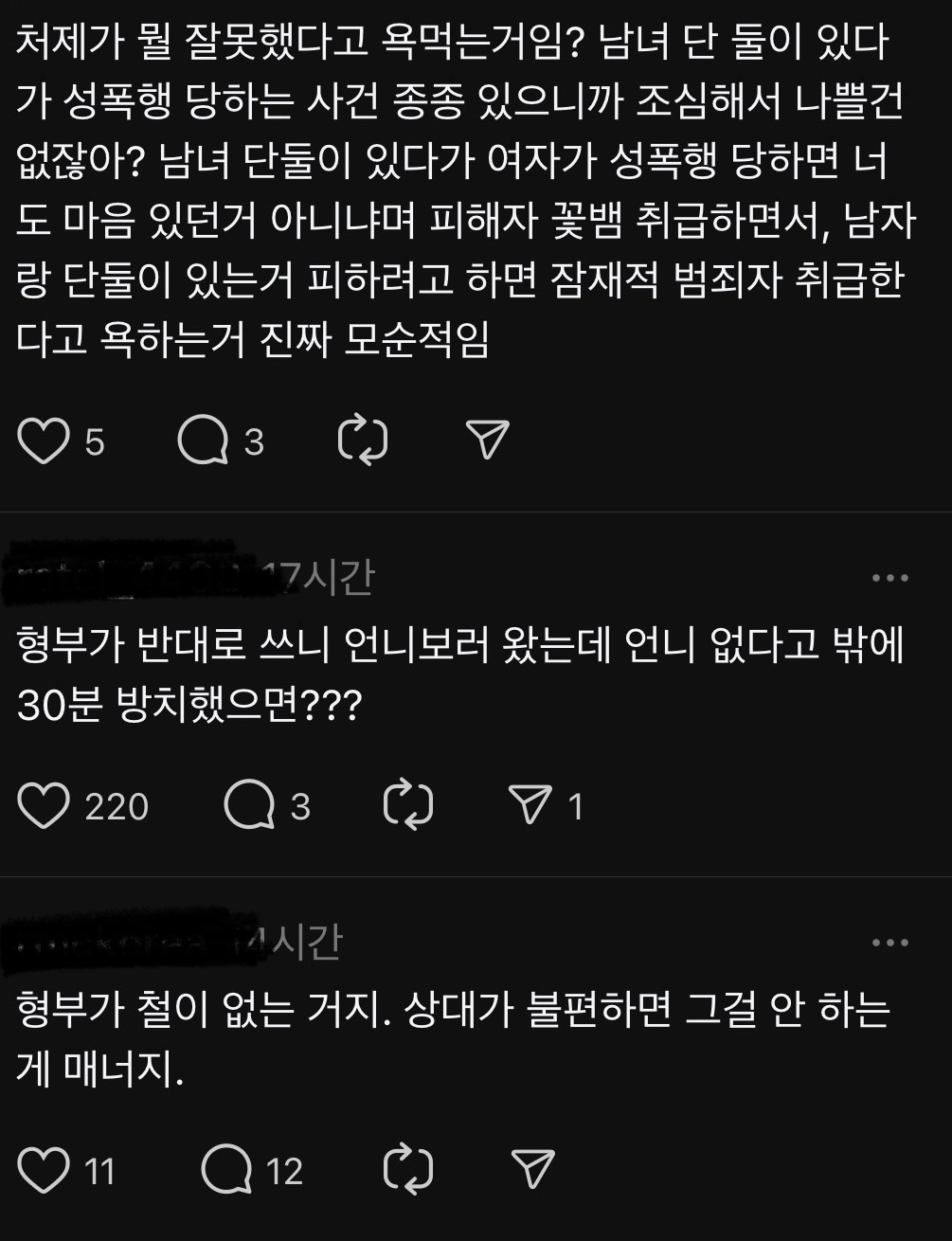Repost the first post
Screen dimensions: 952x1241
(362, 438)
